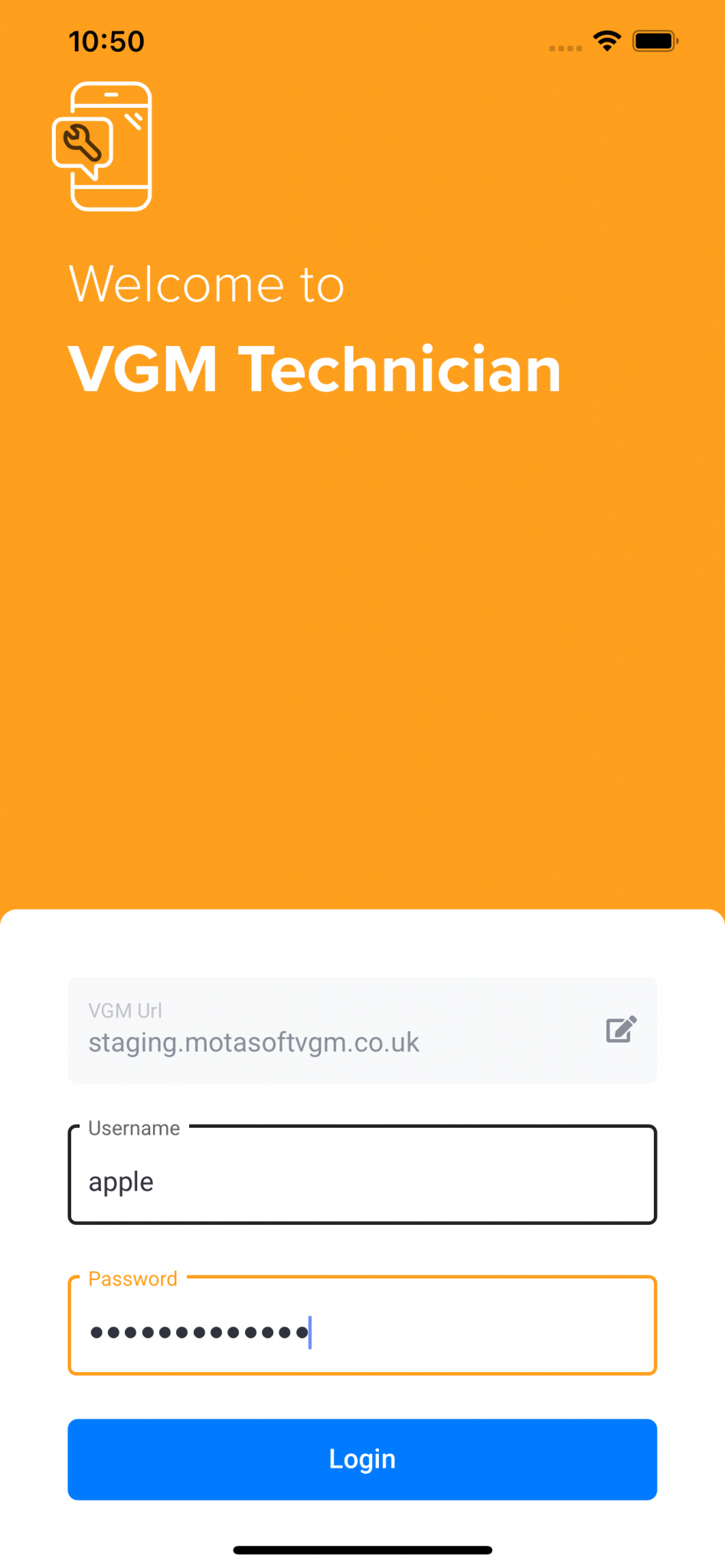This screenshot has width=725, height=1568.
Task: Click the Username label on the field border
Action: (x=133, y=1128)
